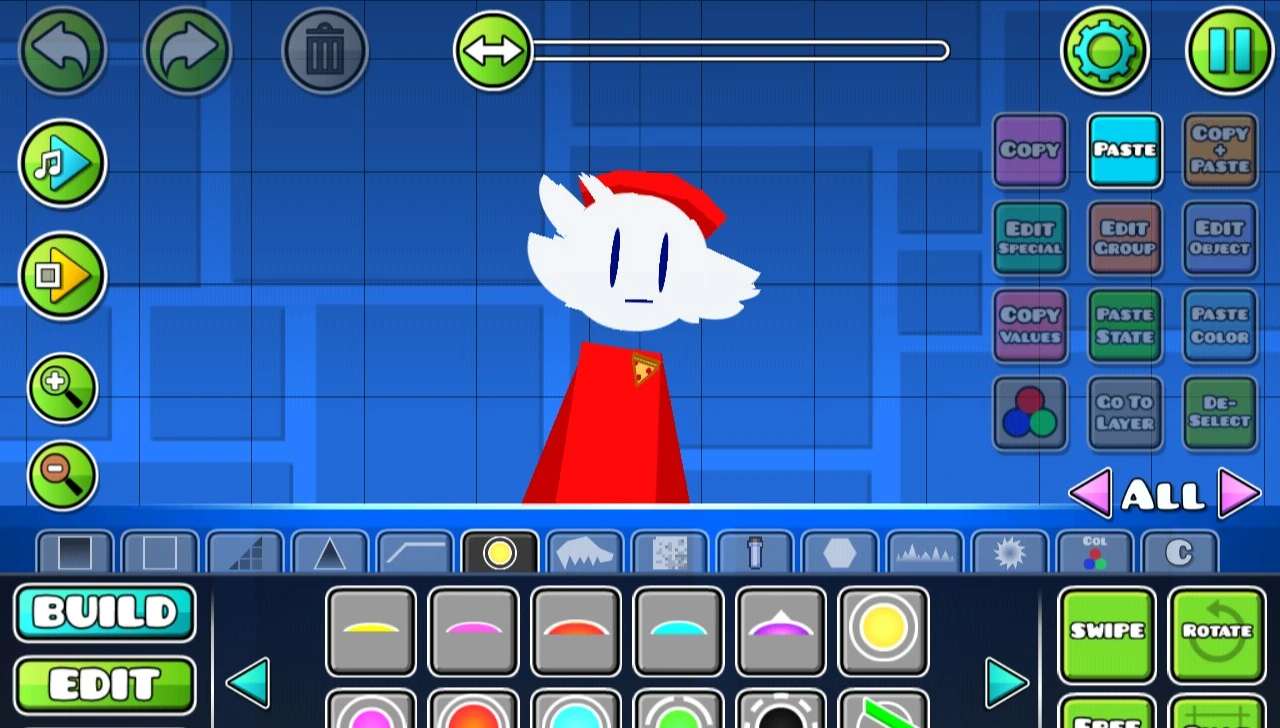Select the Copy + Paste button
The height and width of the screenshot is (728, 1280).
pyautogui.click(x=1220, y=150)
